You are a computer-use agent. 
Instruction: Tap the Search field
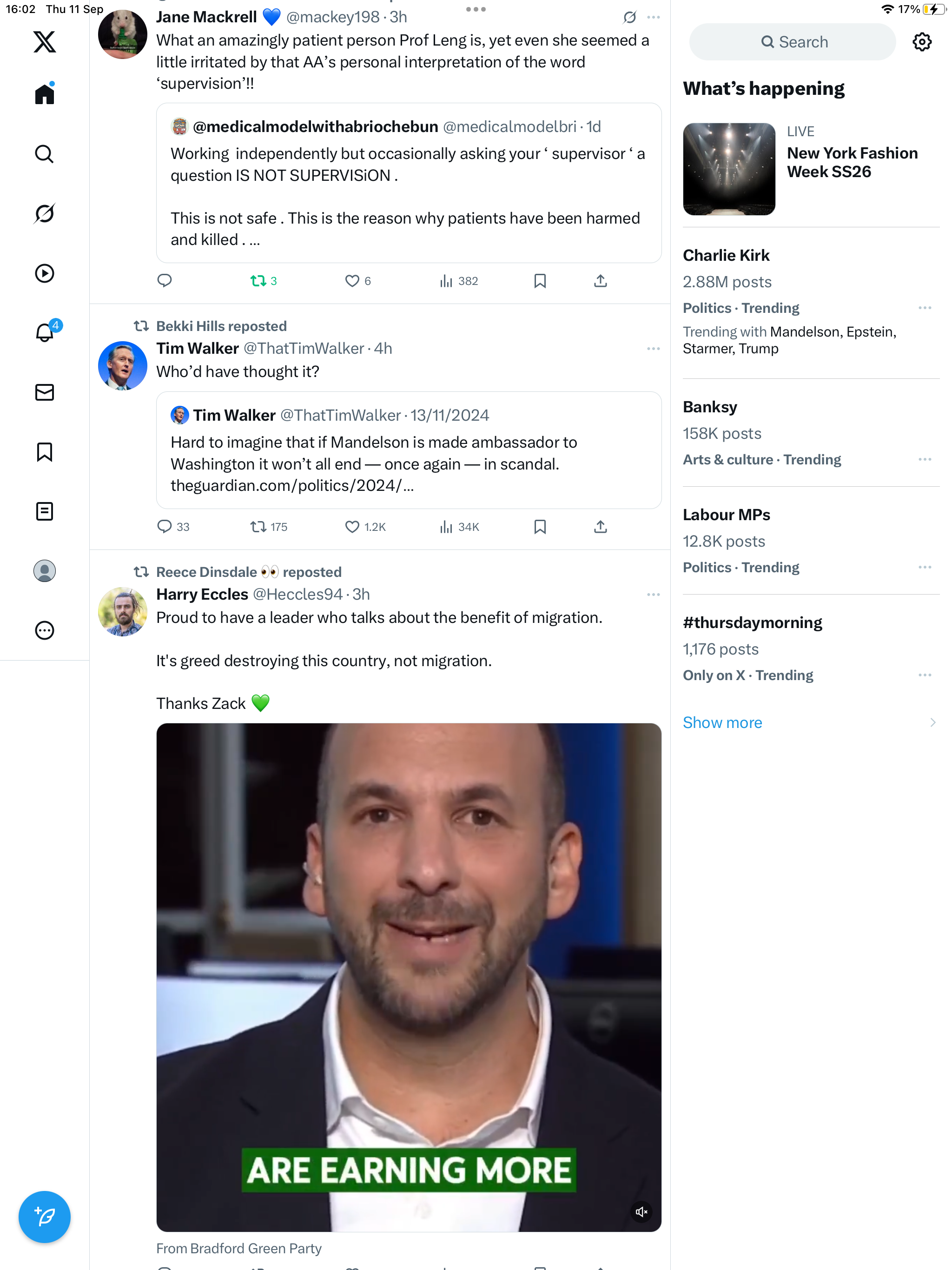793,42
